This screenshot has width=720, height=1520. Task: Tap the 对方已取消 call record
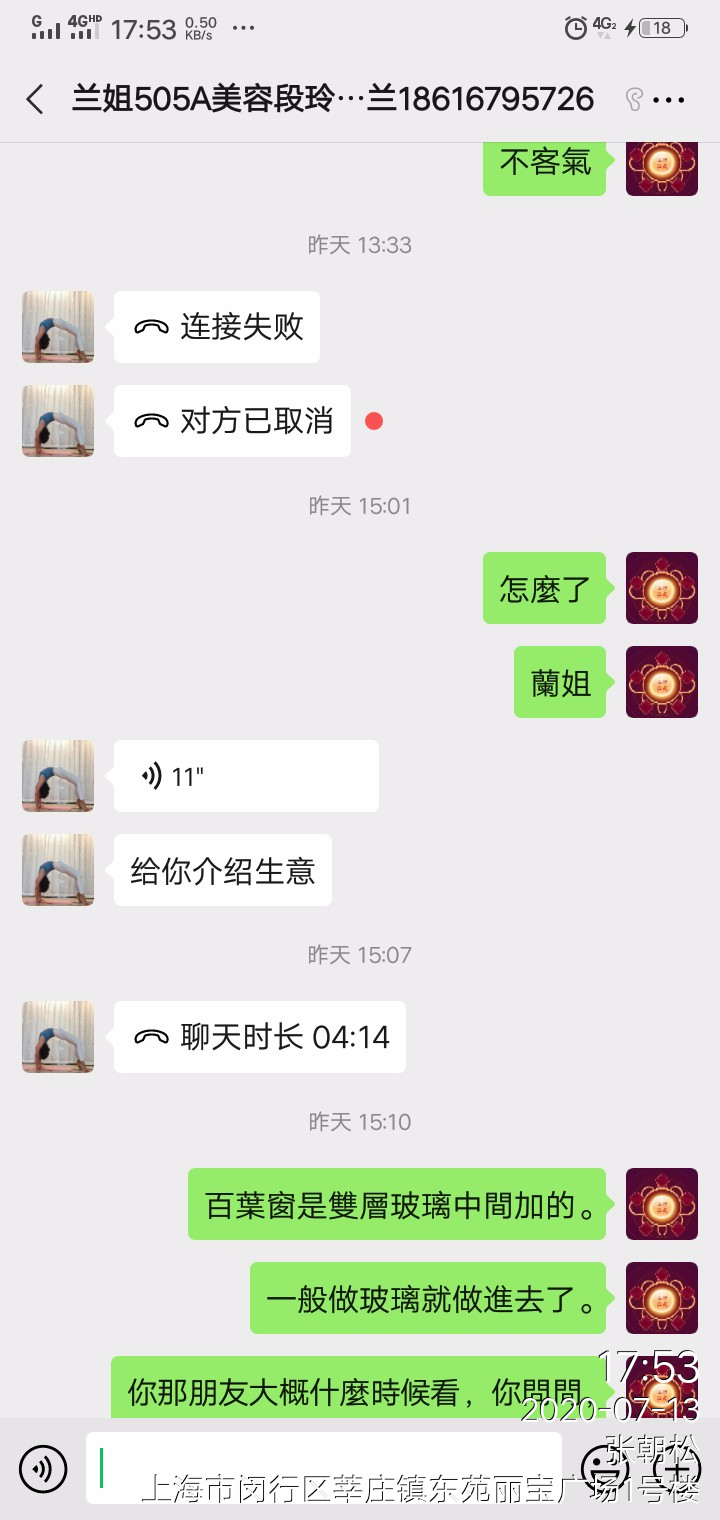[232, 421]
